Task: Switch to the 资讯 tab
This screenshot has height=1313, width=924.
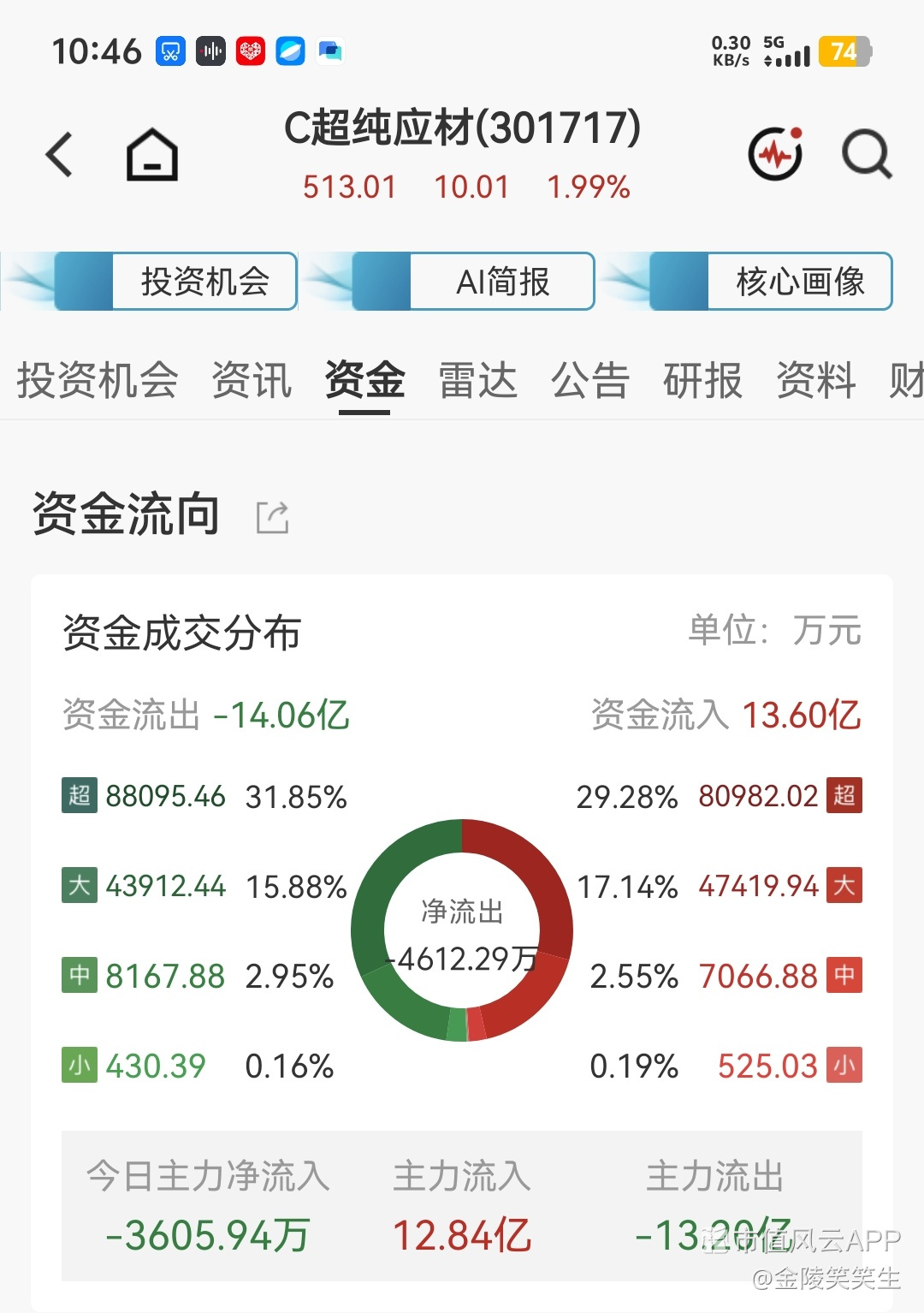Action: pyautogui.click(x=252, y=380)
